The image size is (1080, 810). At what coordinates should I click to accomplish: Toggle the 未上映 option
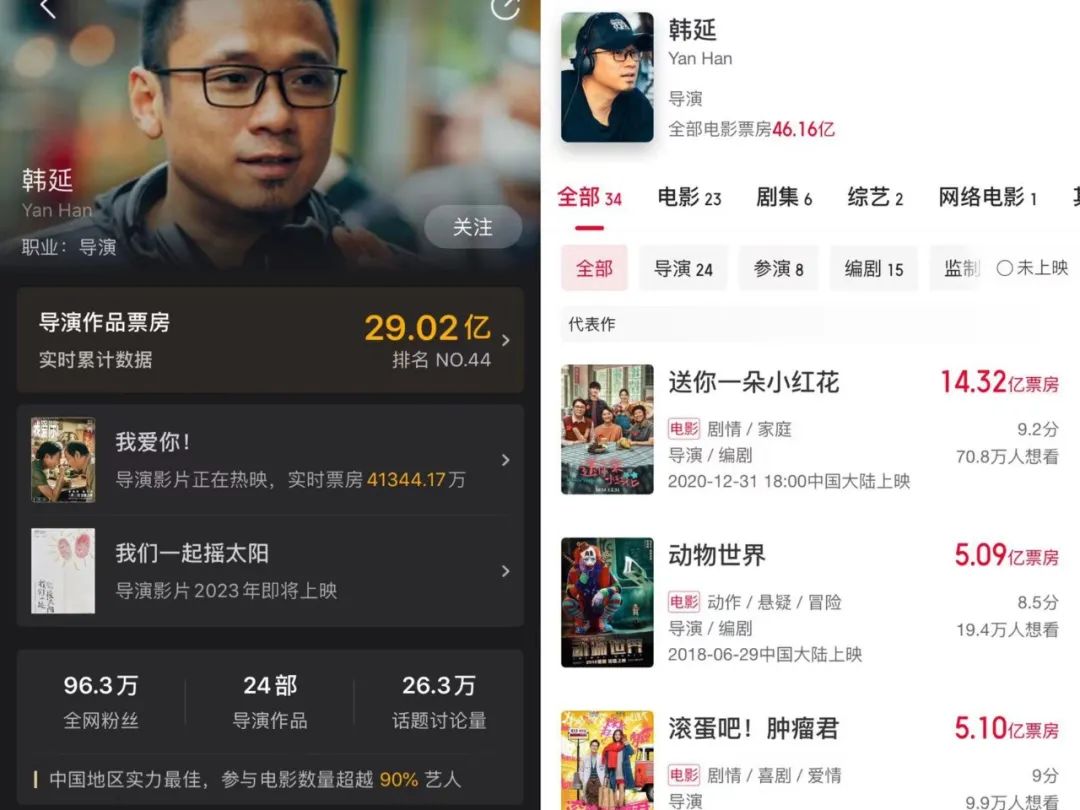(x=1032, y=268)
